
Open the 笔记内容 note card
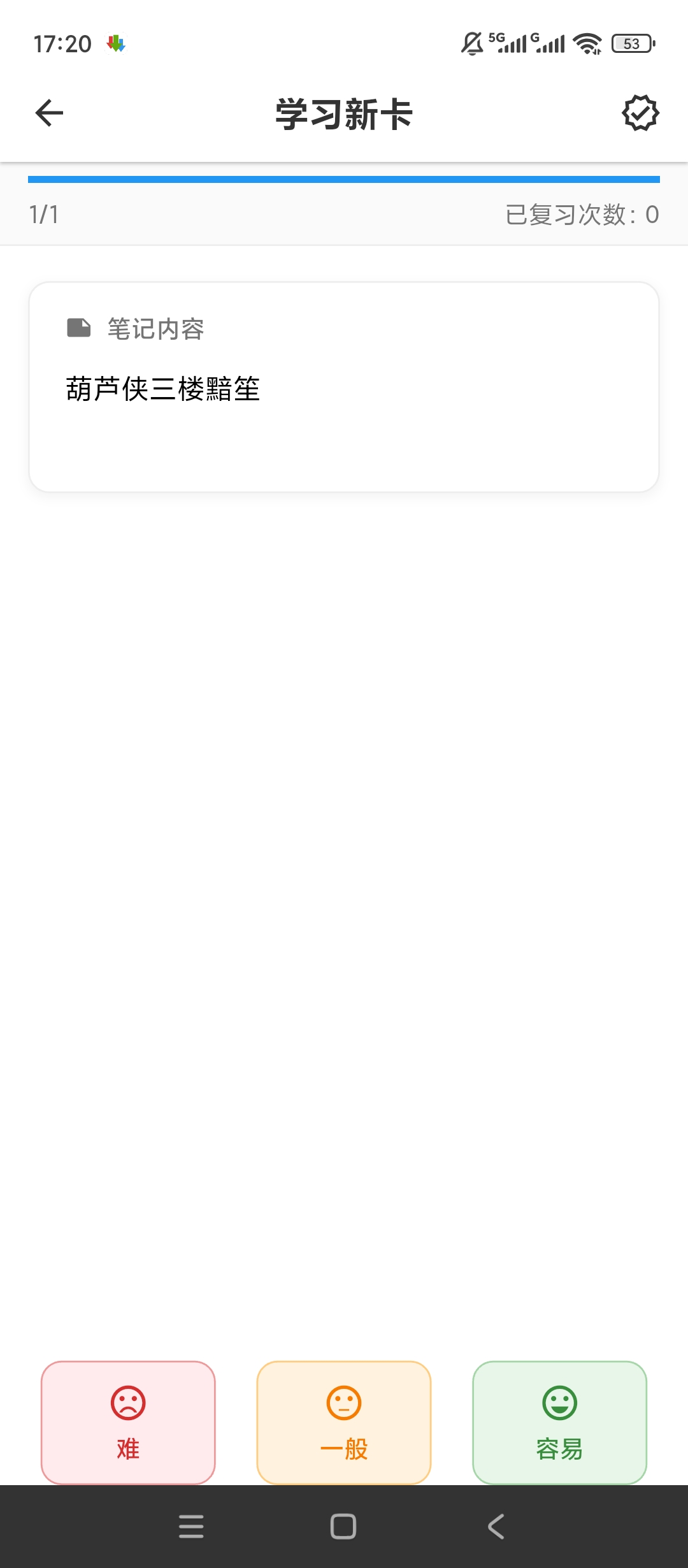coord(344,387)
